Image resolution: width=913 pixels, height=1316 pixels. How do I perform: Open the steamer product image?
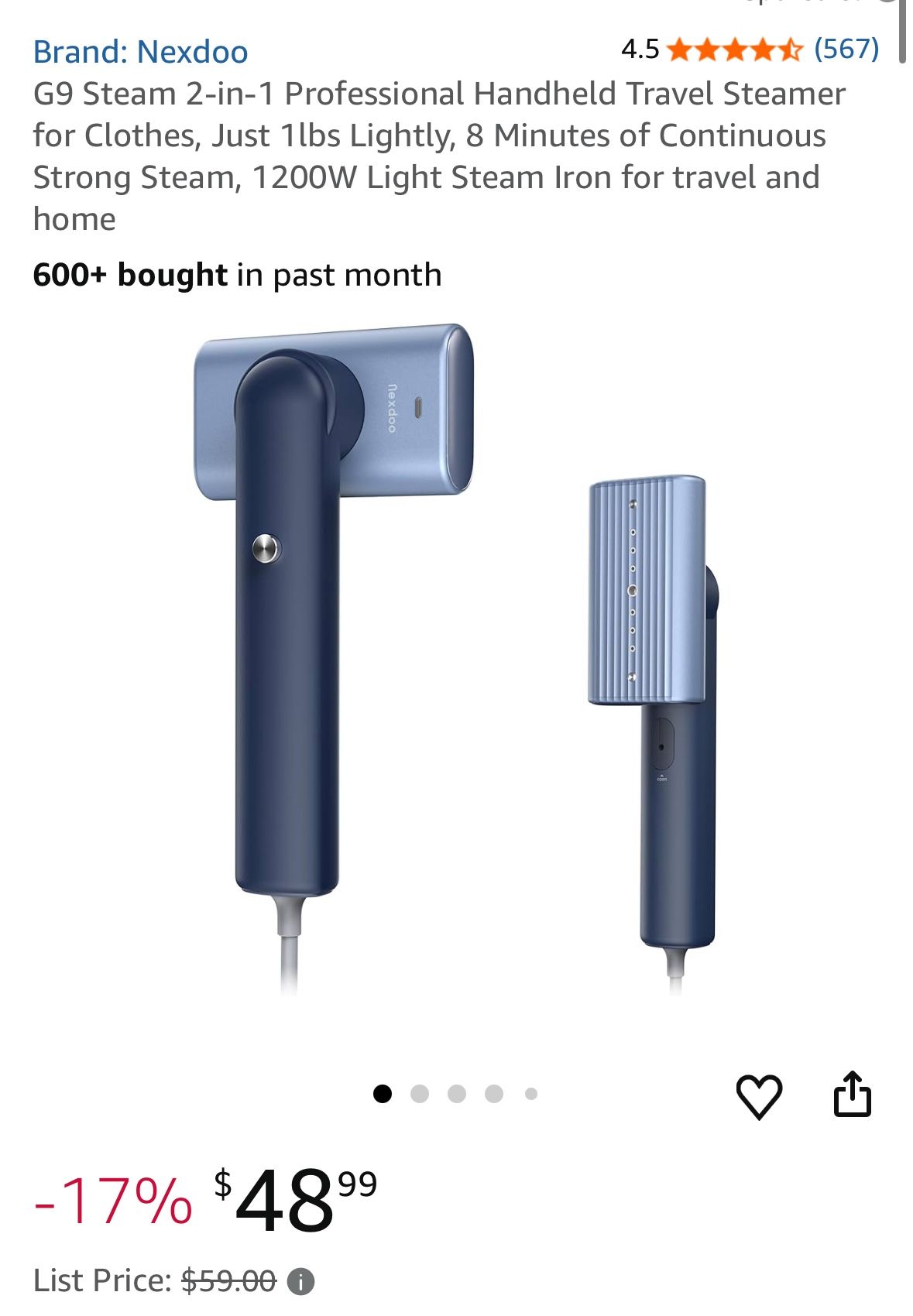point(455,658)
